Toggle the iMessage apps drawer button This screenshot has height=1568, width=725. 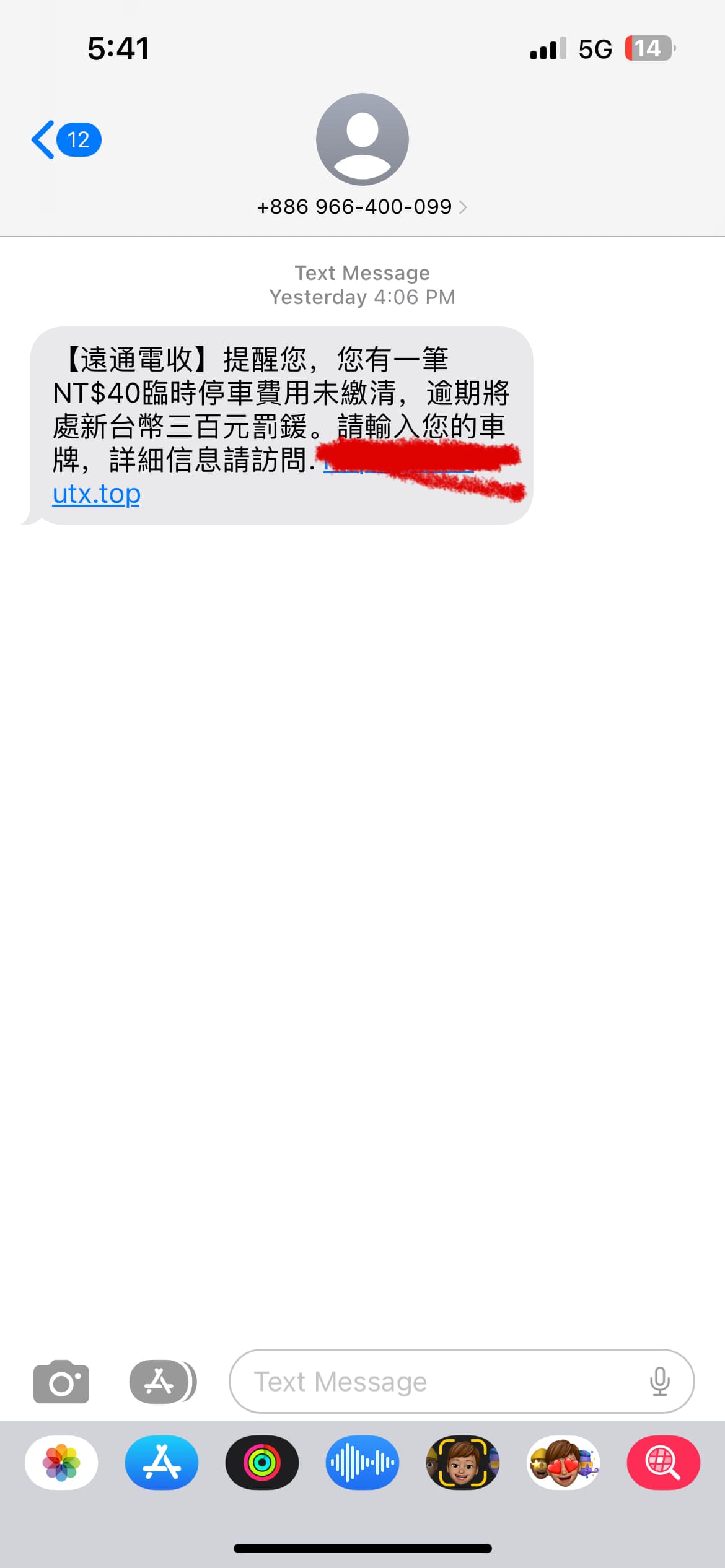[162, 1382]
